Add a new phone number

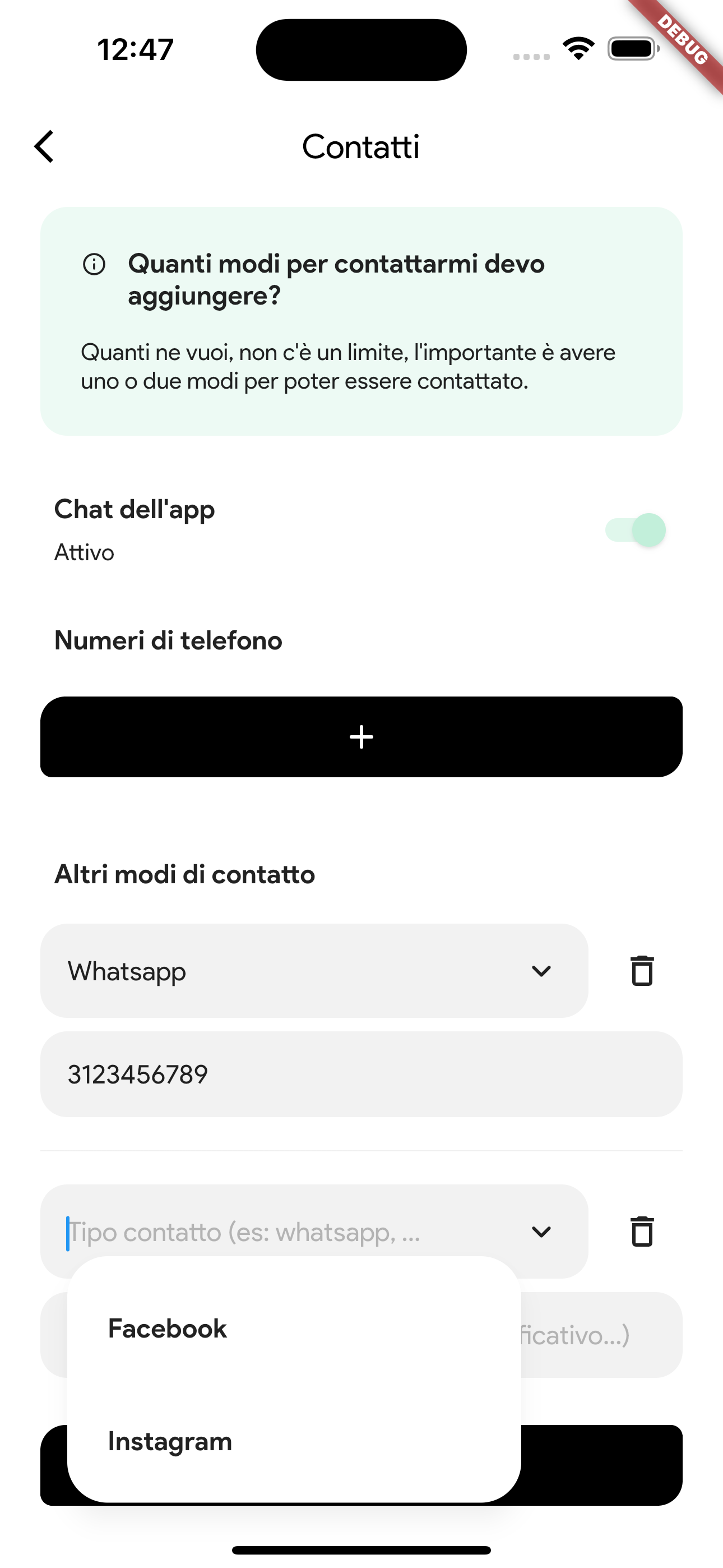(x=361, y=736)
